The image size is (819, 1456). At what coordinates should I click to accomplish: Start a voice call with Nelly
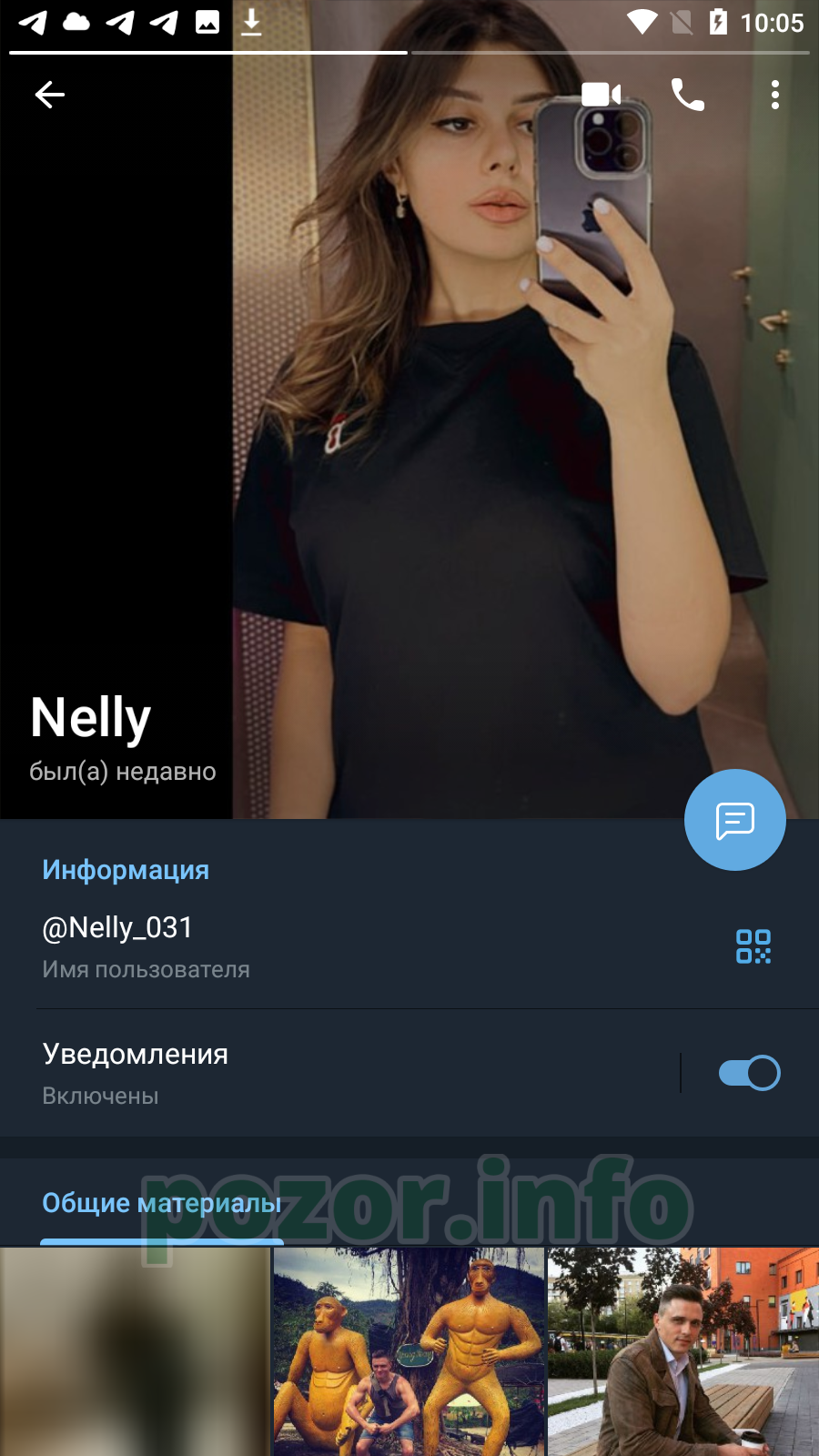click(x=687, y=94)
